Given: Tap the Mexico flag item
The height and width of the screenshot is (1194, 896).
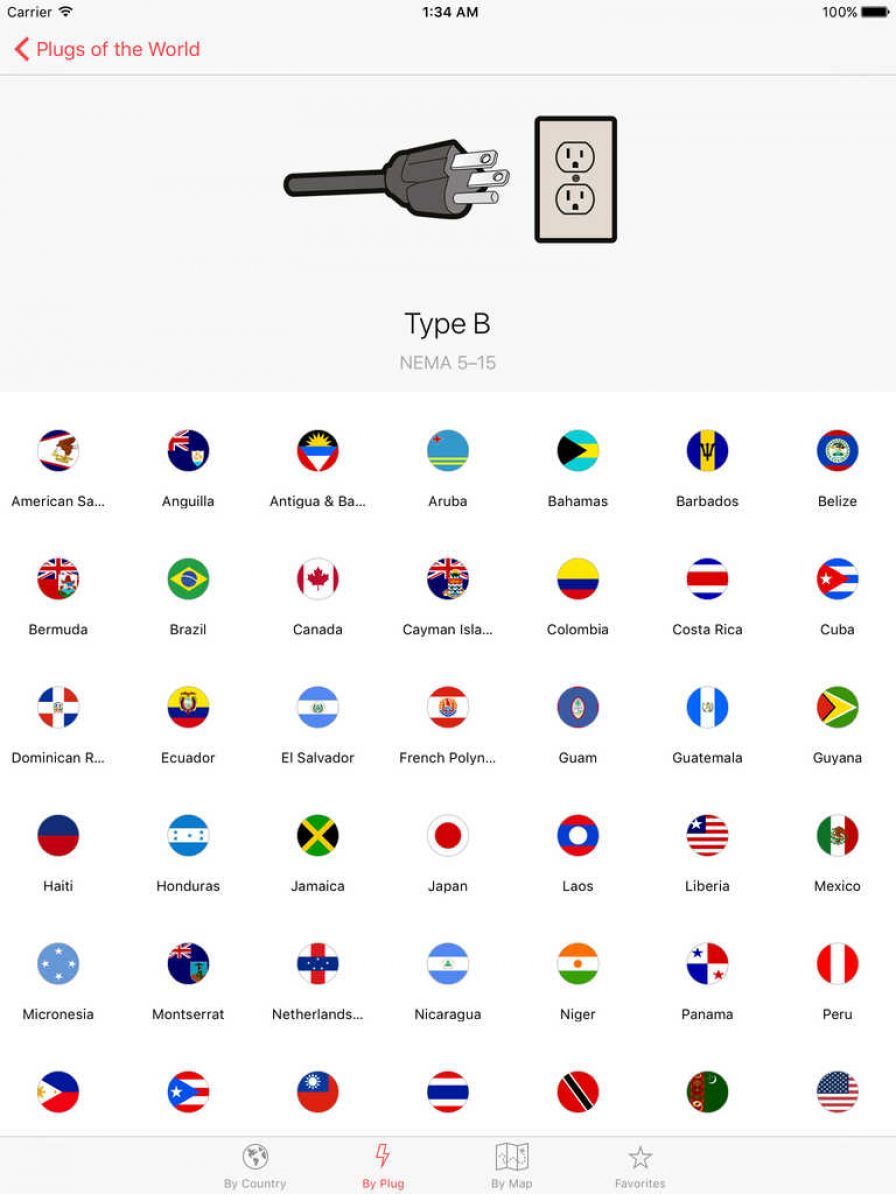Looking at the screenshot, I should click(837, 836).
